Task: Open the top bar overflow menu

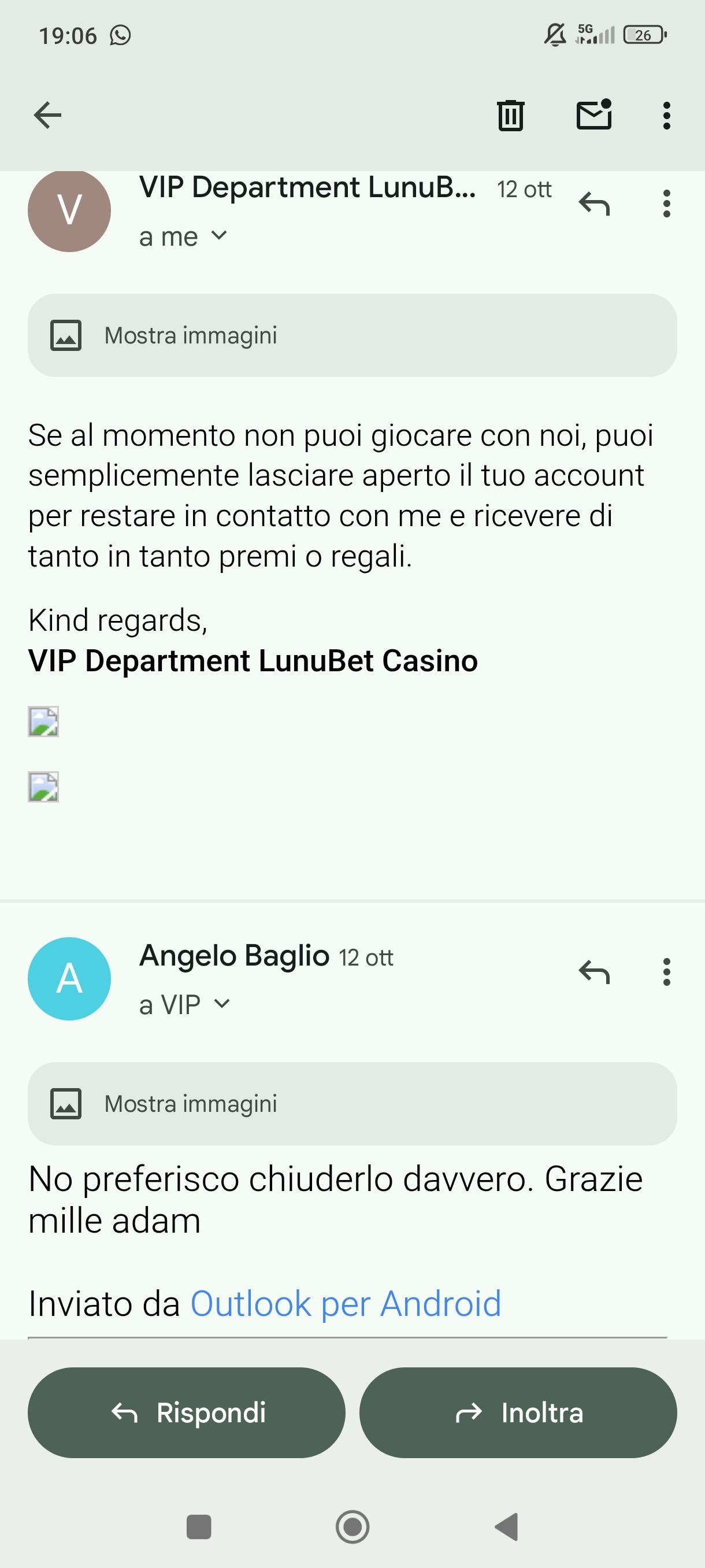Action: [x=667, y=115]
